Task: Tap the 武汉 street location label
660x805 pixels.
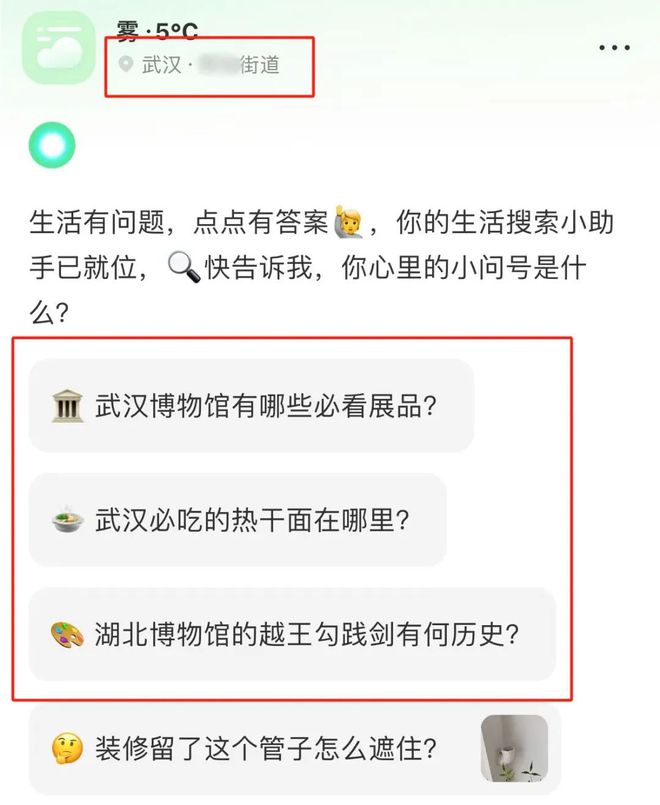Action: click(210, 66)
